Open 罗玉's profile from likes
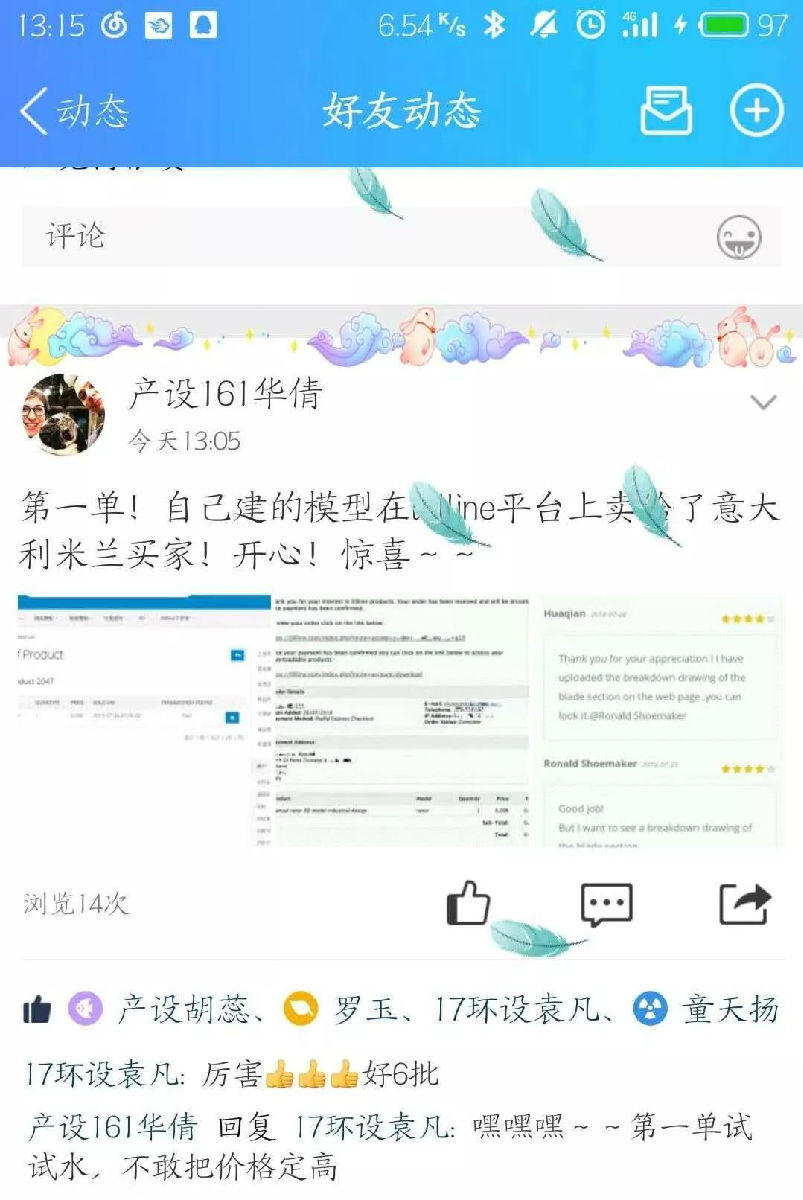Image resolution: width=803 pixels, height=1200 pixels. [x=365, y=1010]
